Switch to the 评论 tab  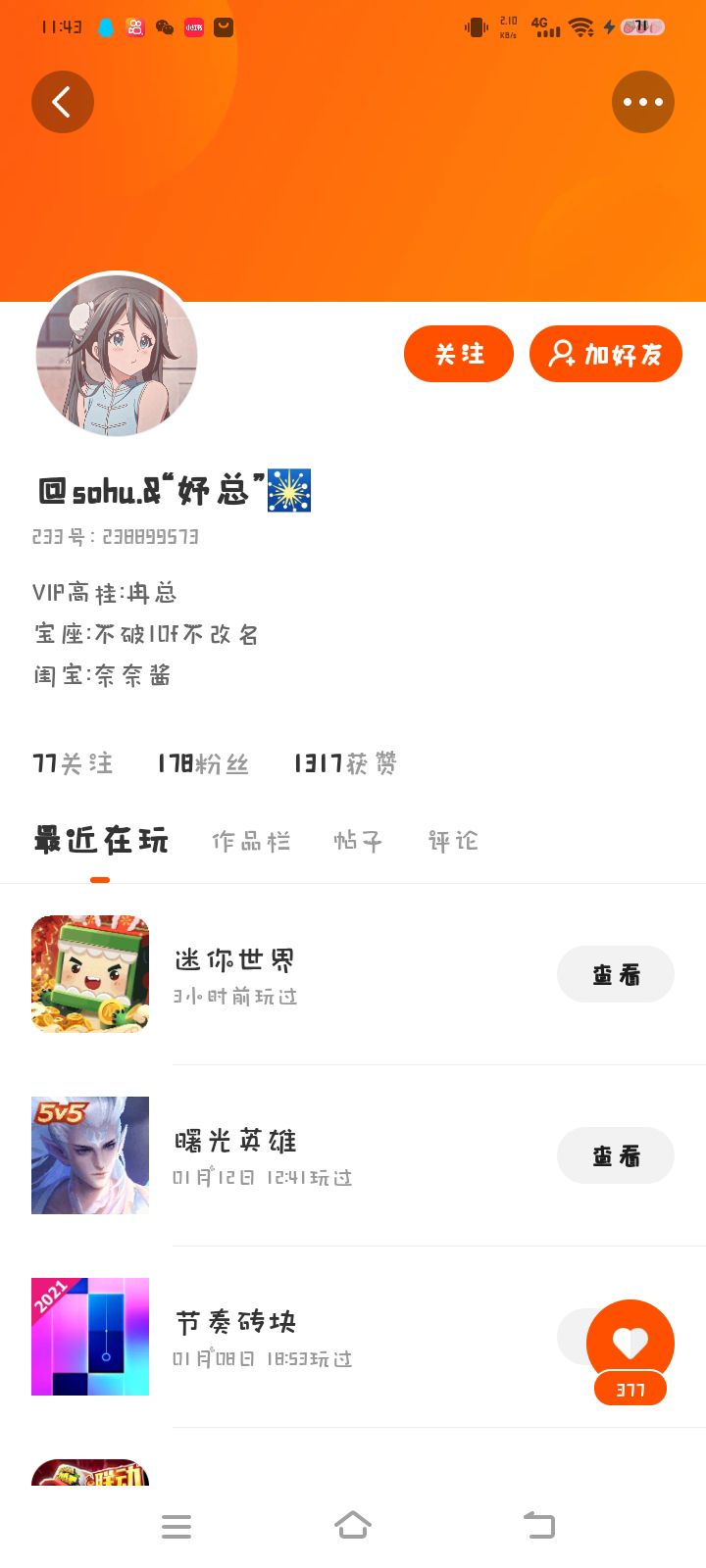[x=453, y=841]
